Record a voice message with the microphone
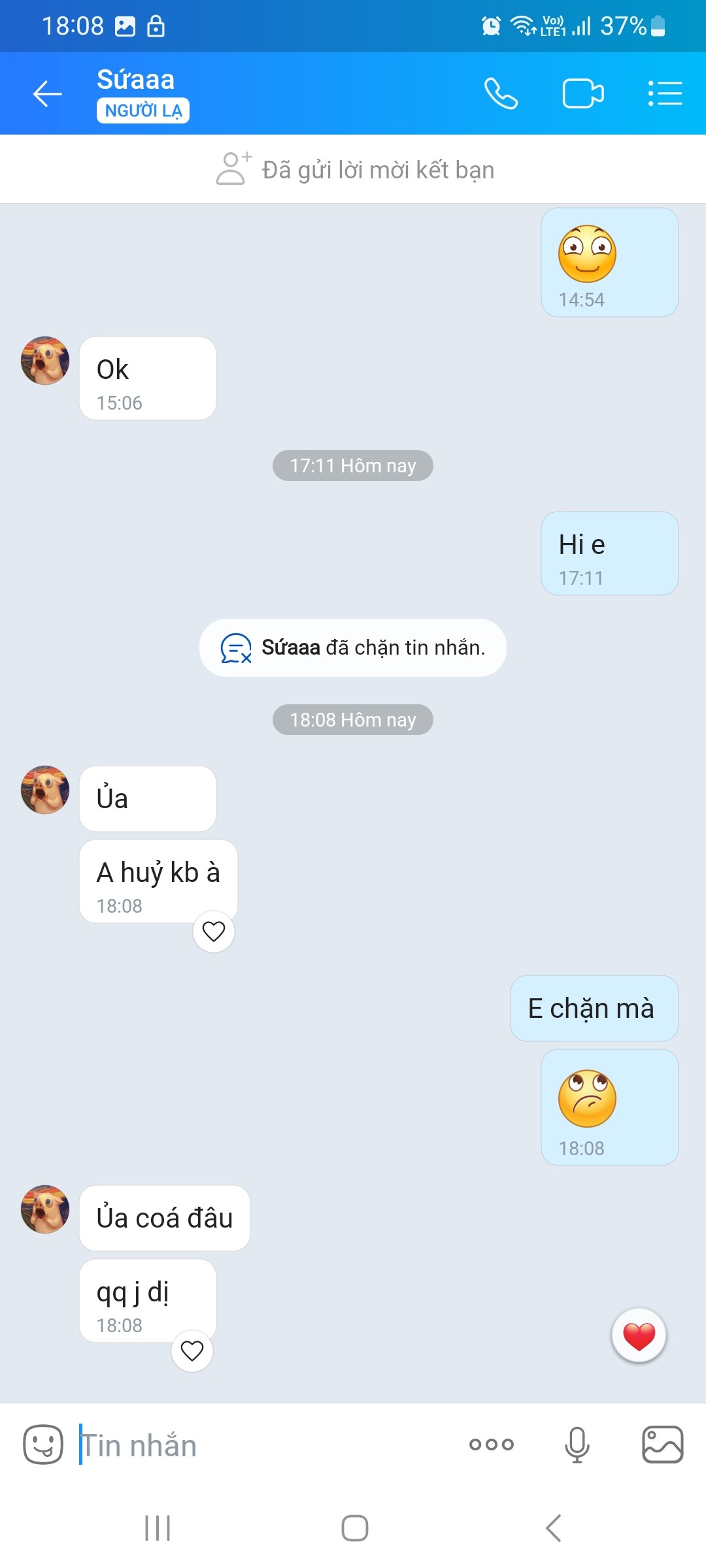 [x=577, y=1445]
